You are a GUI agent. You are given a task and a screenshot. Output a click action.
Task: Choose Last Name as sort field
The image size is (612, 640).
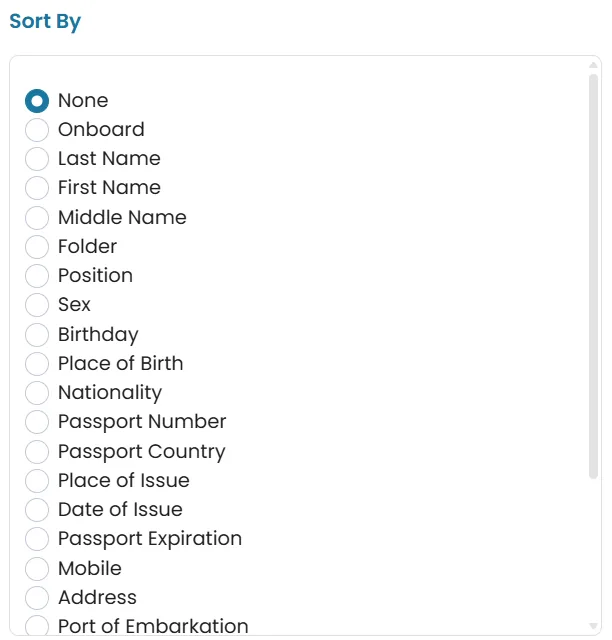pos(37,159)
